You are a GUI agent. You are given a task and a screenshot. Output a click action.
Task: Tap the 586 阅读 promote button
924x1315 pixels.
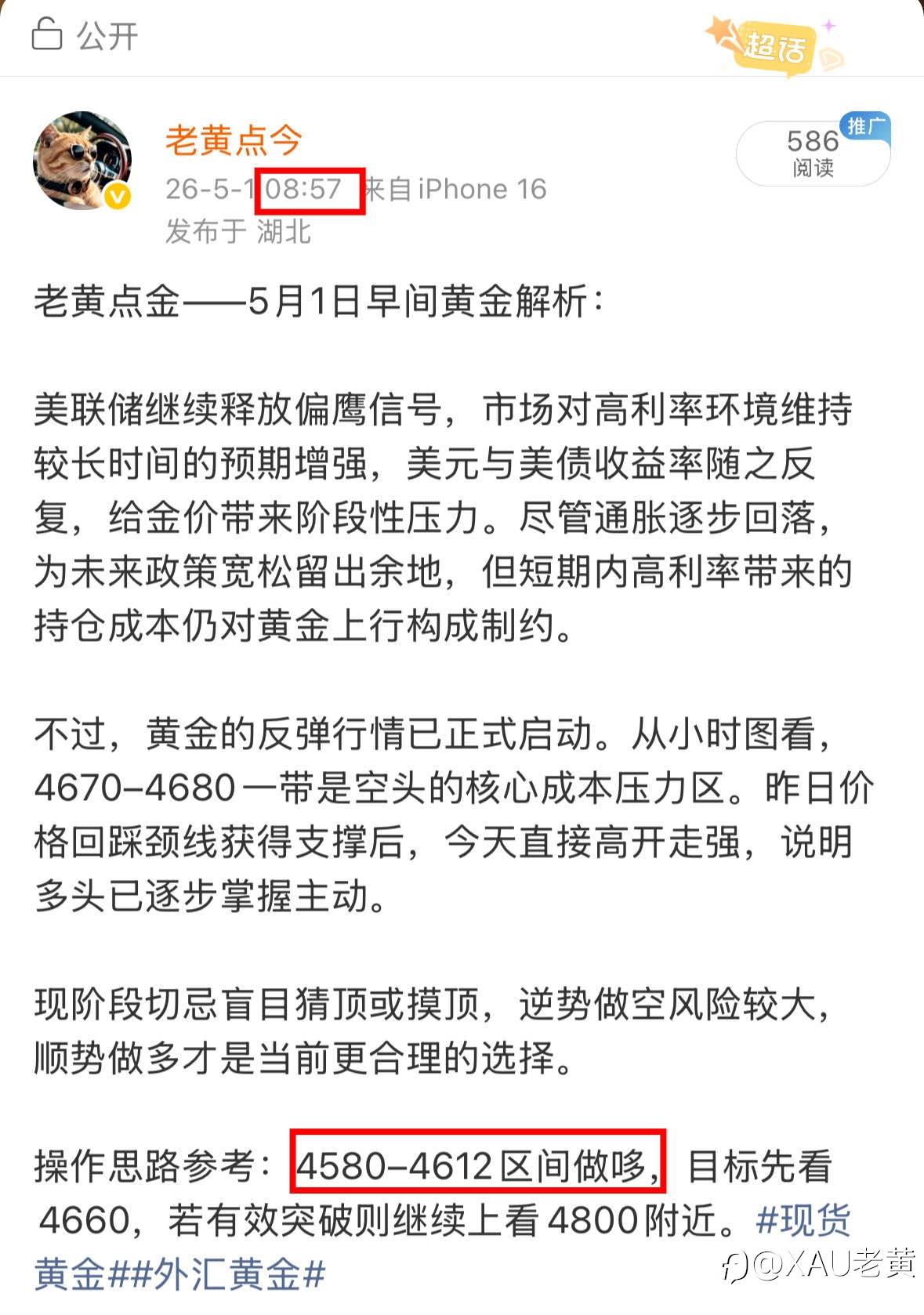tap(813, 152)
